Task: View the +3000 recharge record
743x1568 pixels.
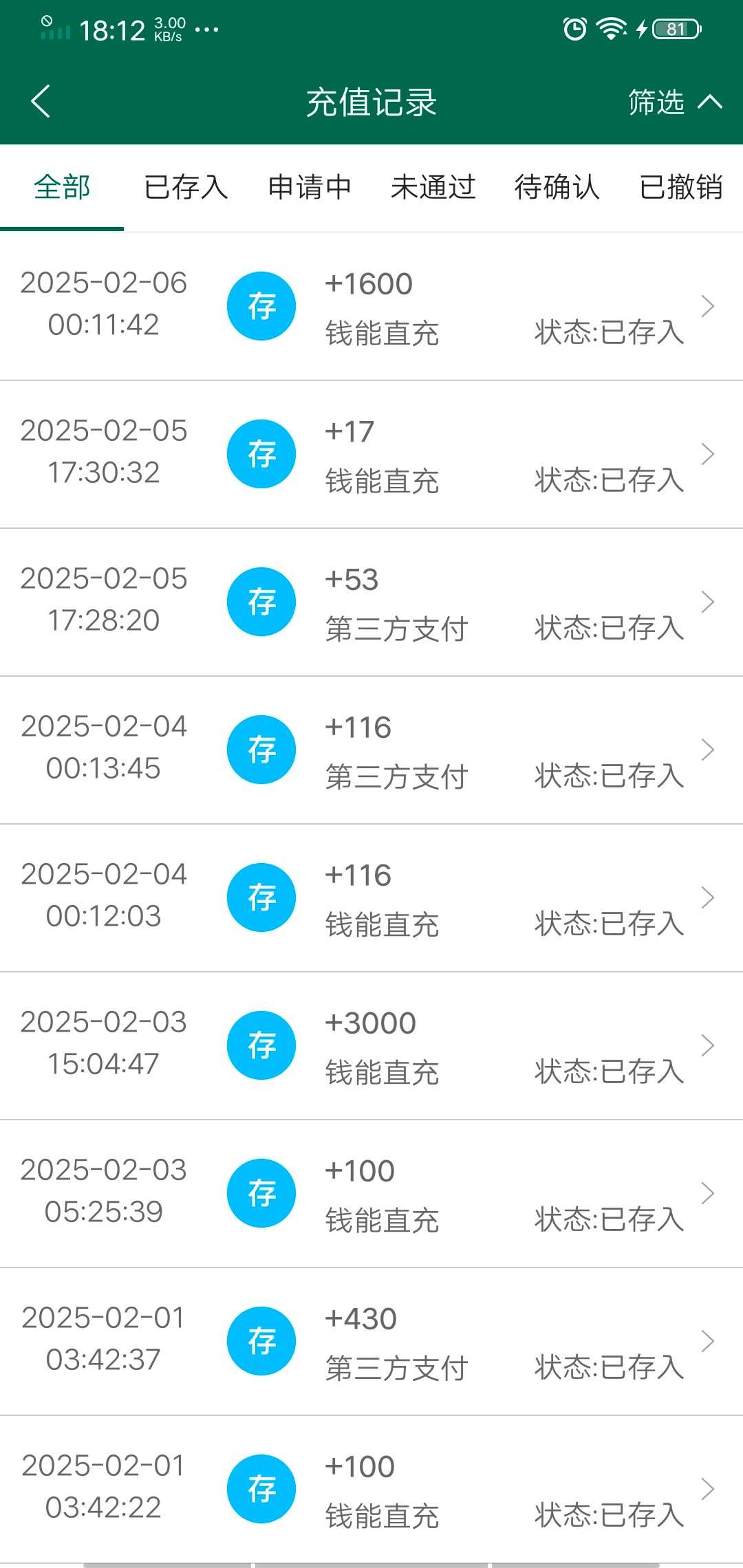Action: (x=371, y=1046)
